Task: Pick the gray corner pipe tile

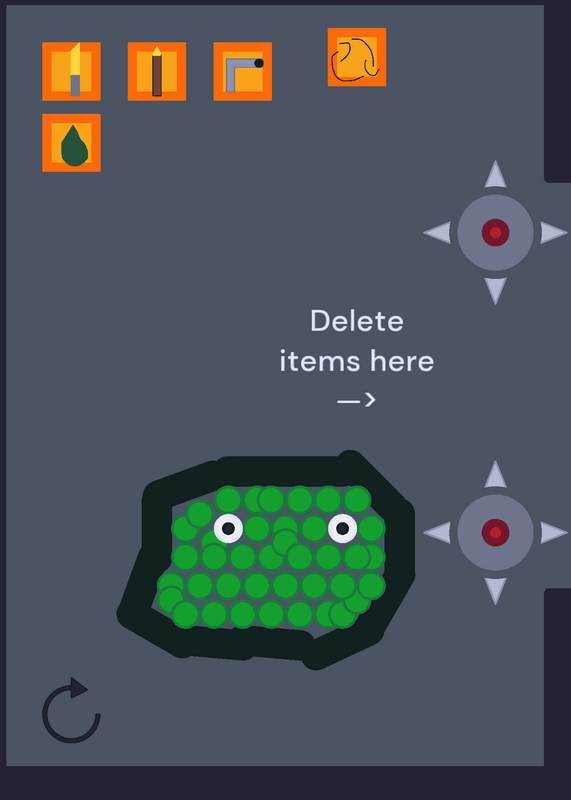Action: pyautogui.click(x=242, y=71)
